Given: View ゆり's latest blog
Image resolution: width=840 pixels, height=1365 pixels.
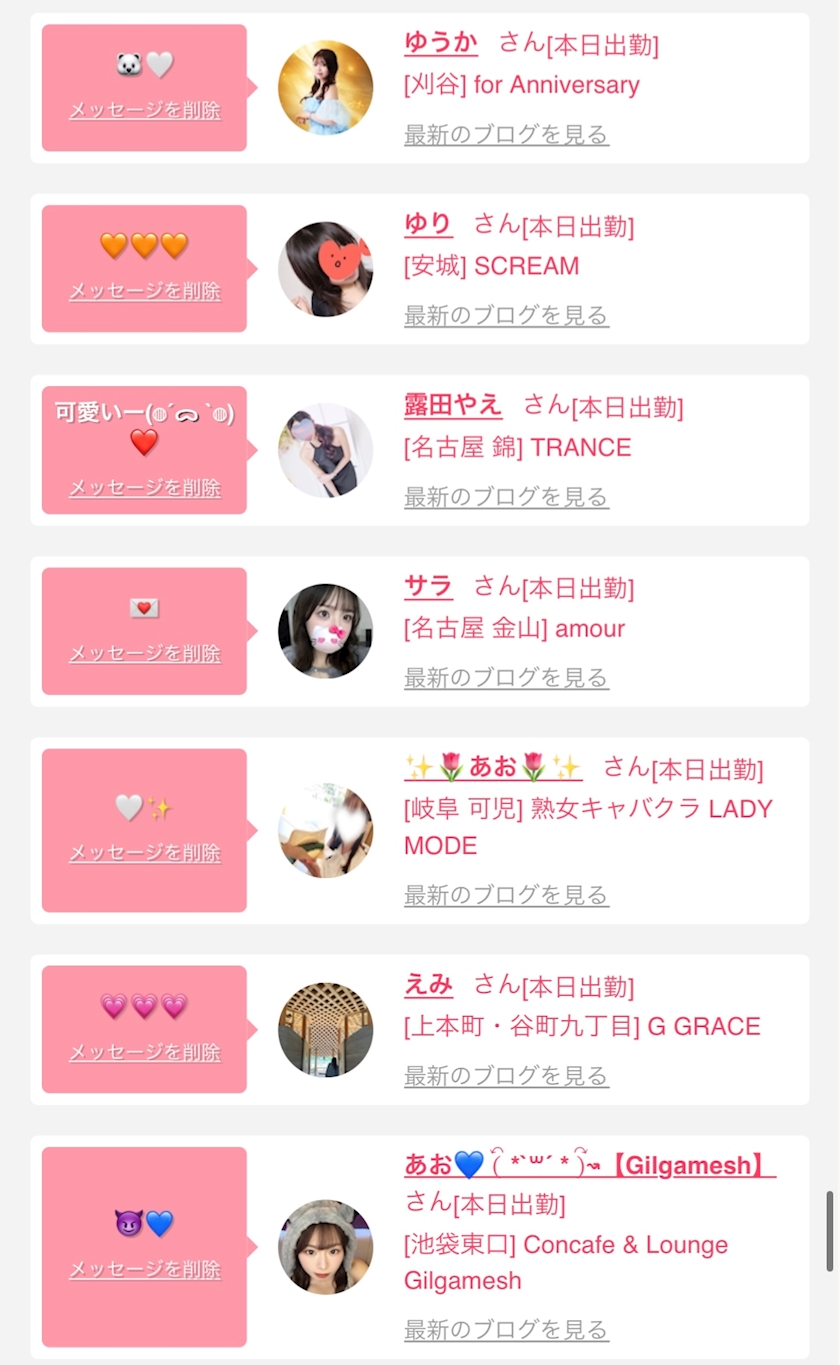Looking at the screenshot, I should pyautogui.click(x=506, y=315).
